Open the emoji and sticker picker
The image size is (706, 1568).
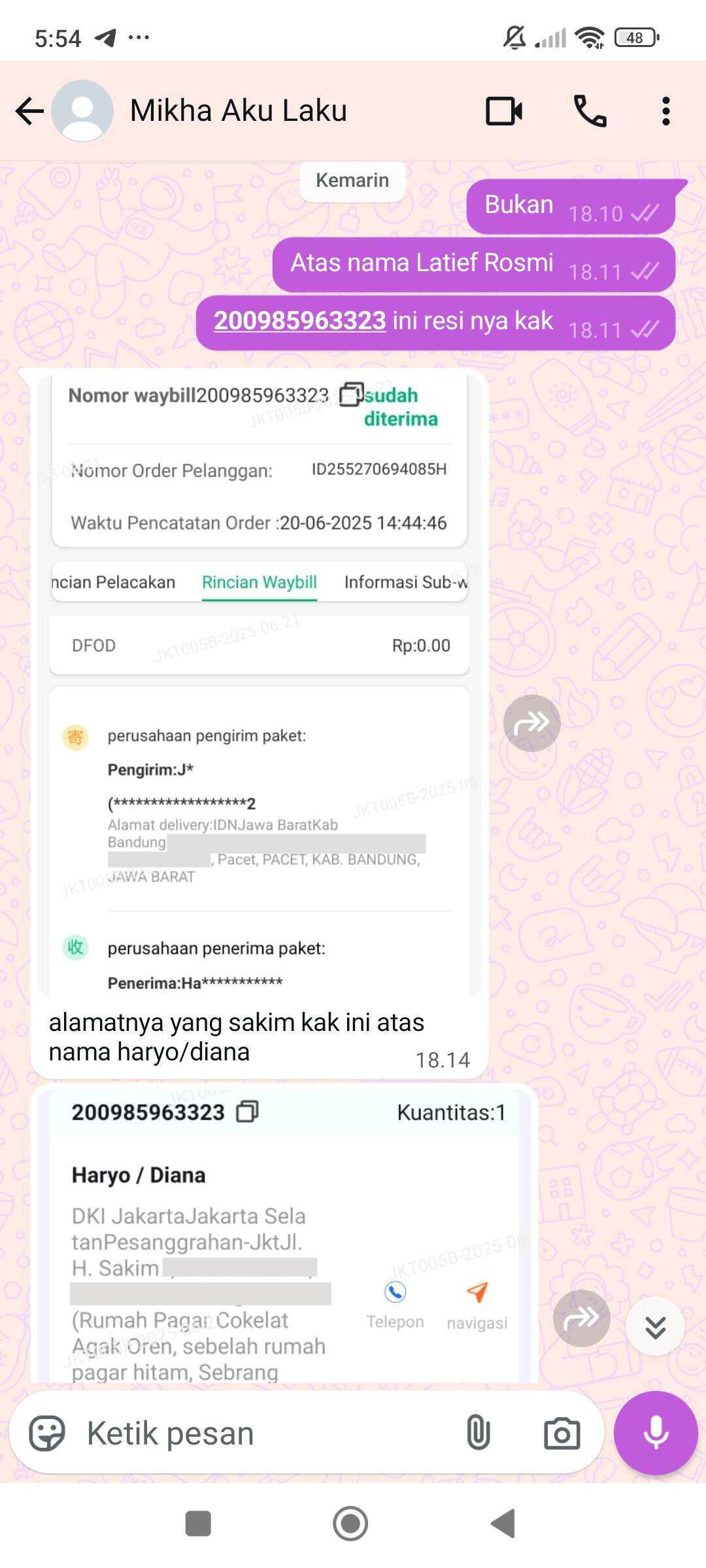click(47, 1433)
